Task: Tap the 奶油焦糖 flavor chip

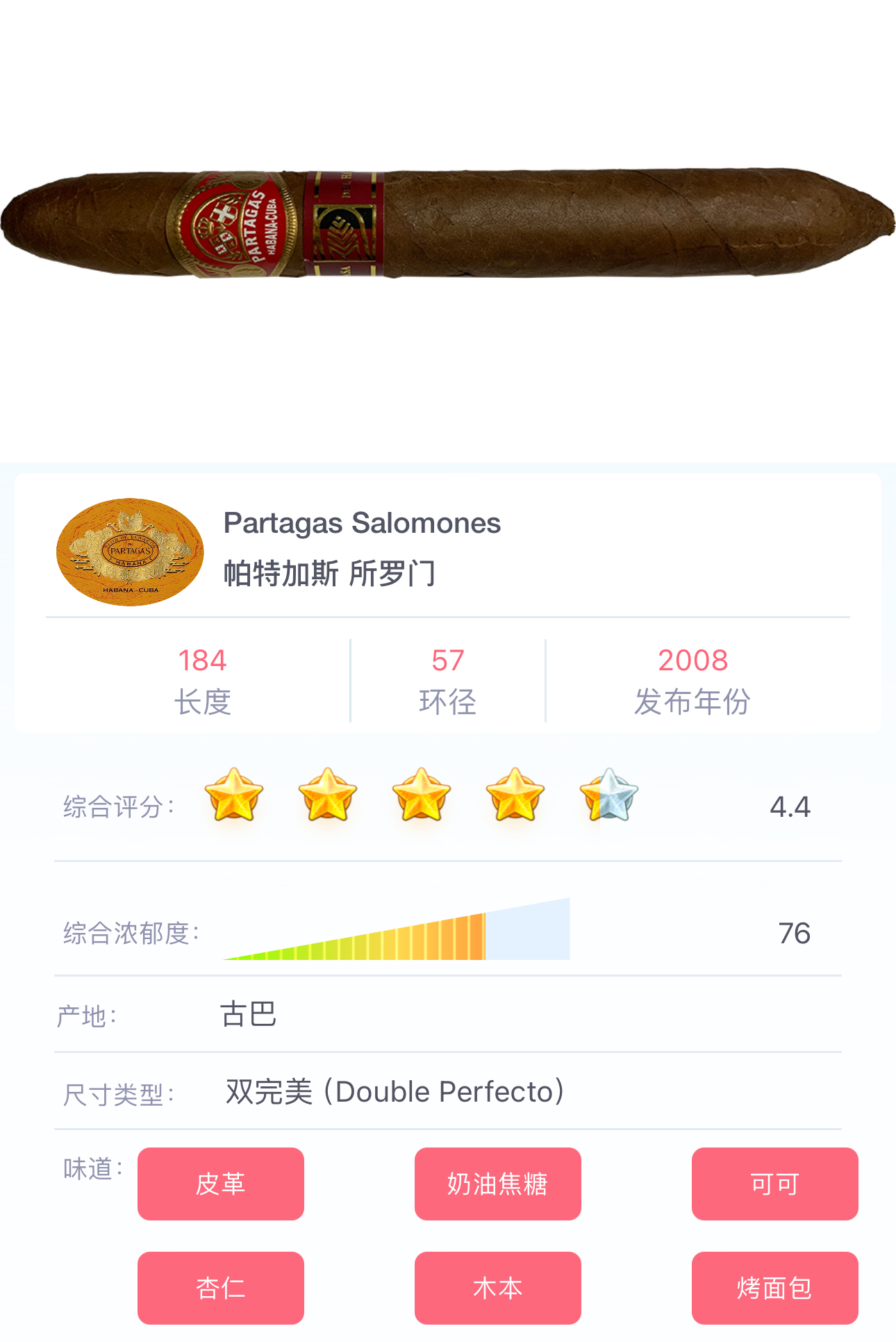Action: (x=497, y=1184)
